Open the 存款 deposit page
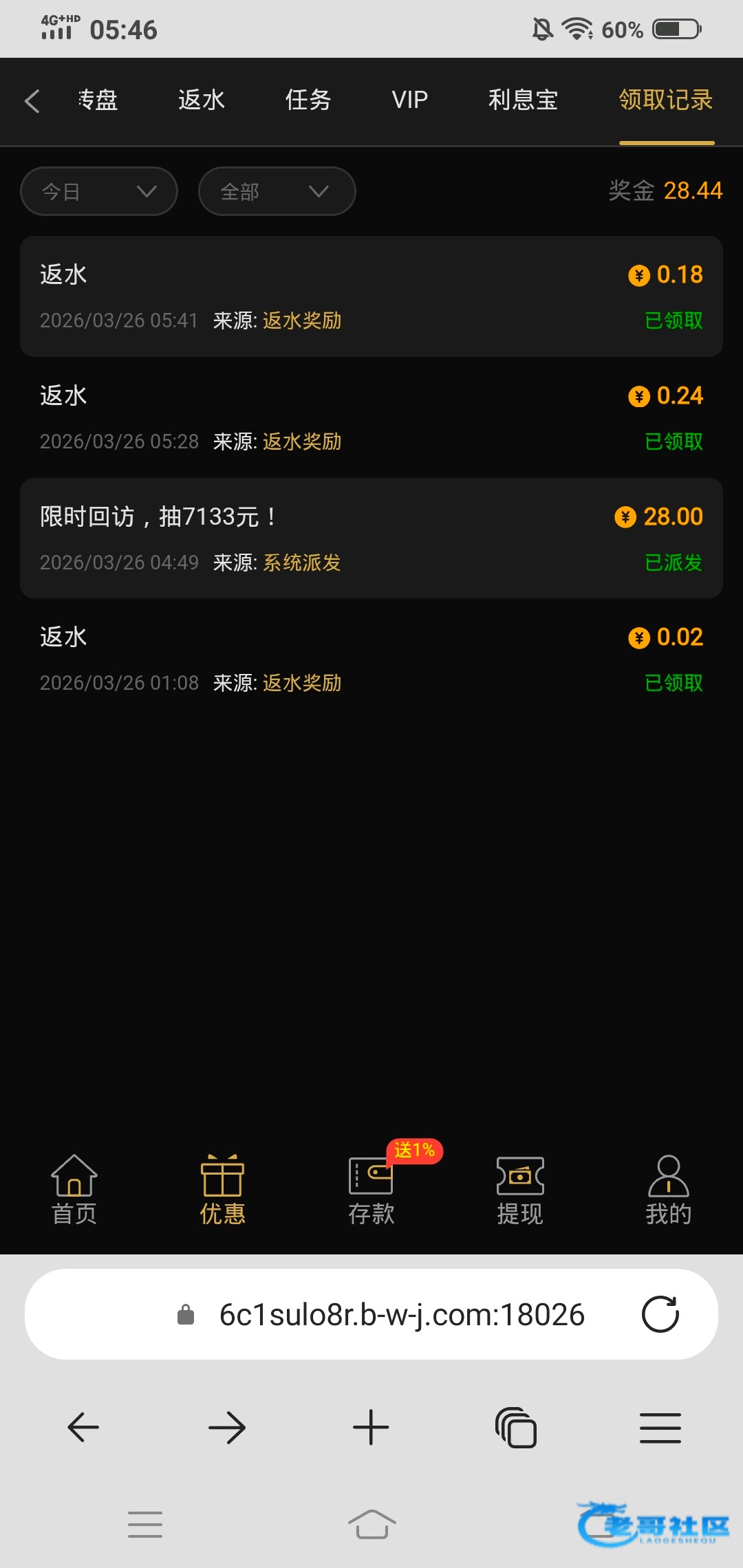 371,1190
